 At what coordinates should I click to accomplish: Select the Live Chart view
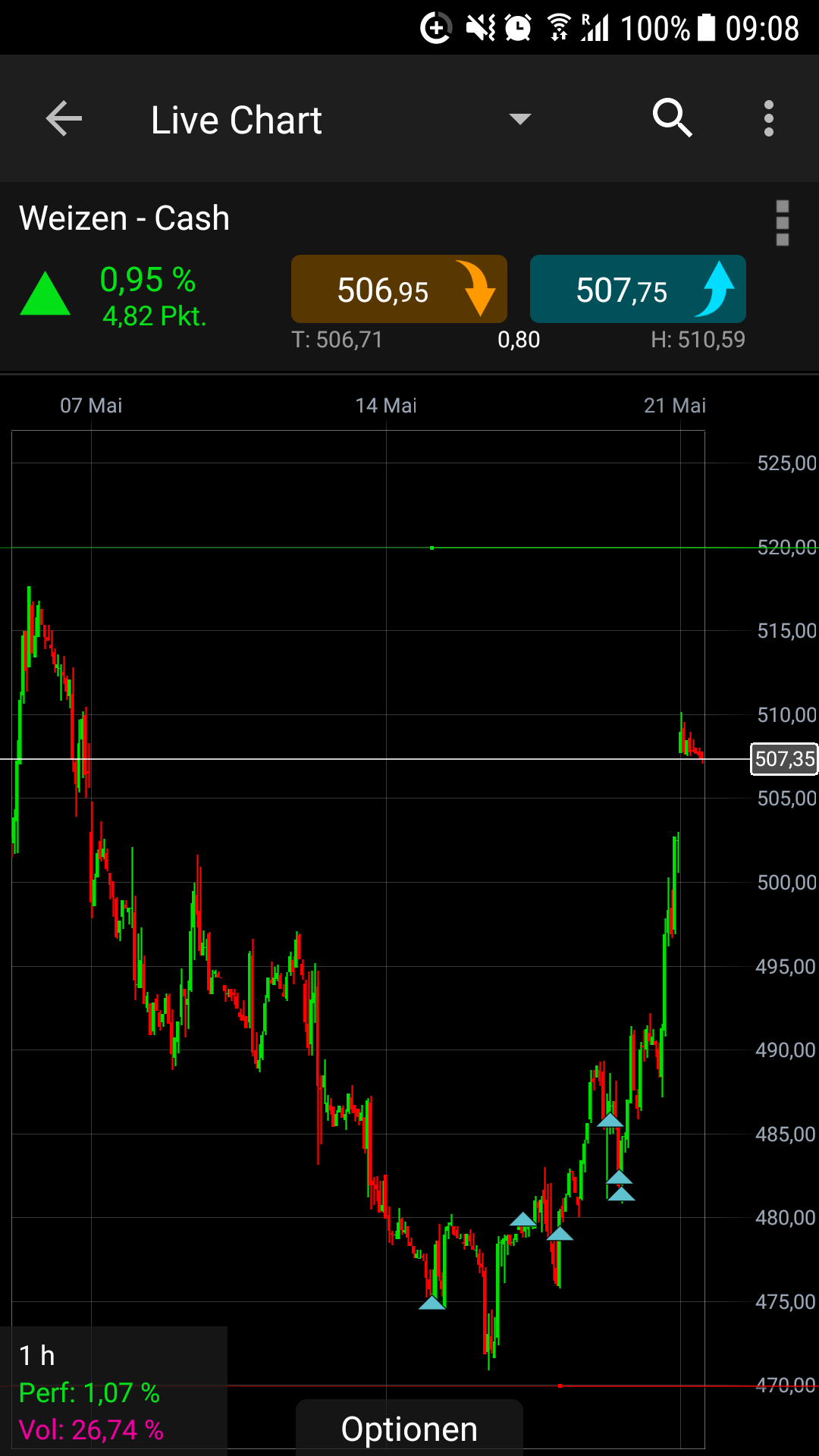[236, 119]
